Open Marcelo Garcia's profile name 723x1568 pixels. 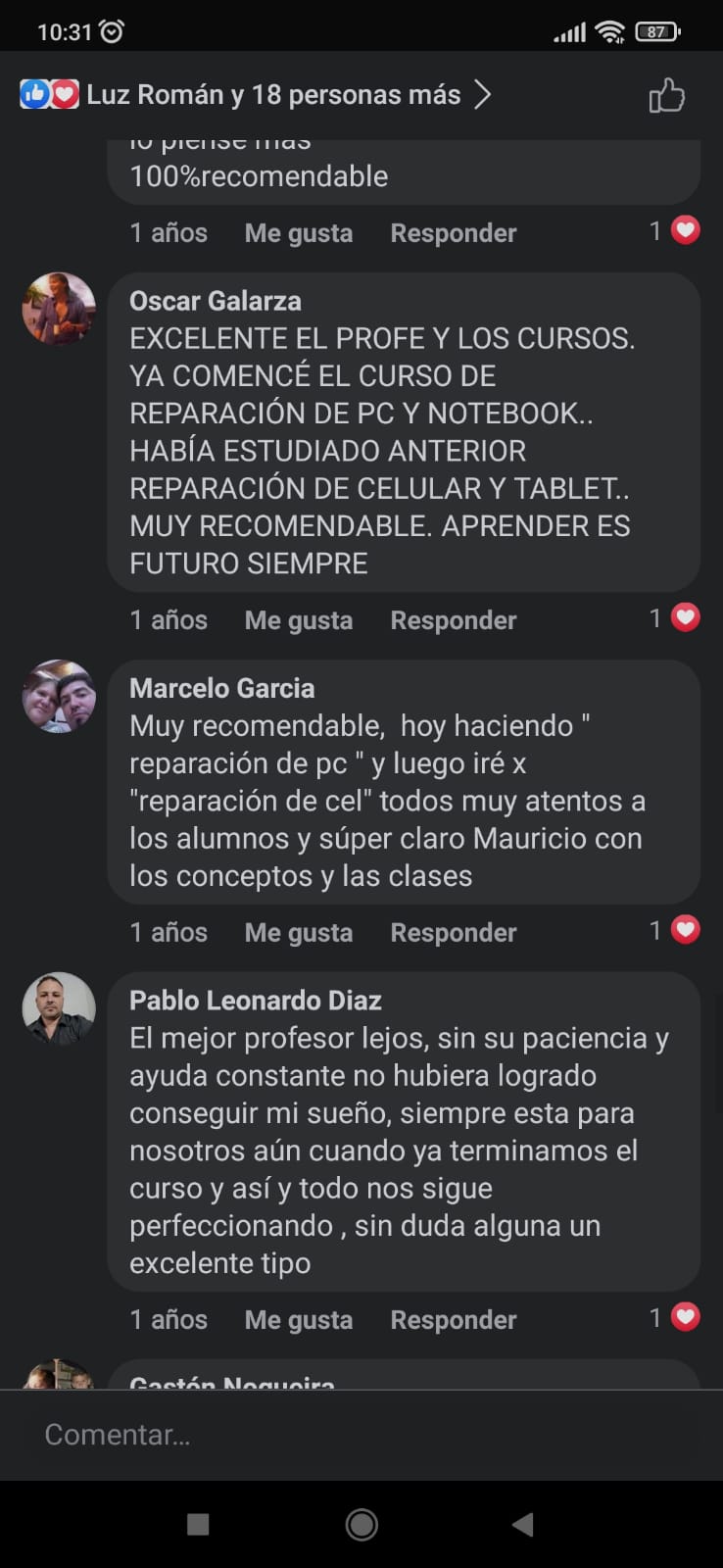(x=221, y=688)
